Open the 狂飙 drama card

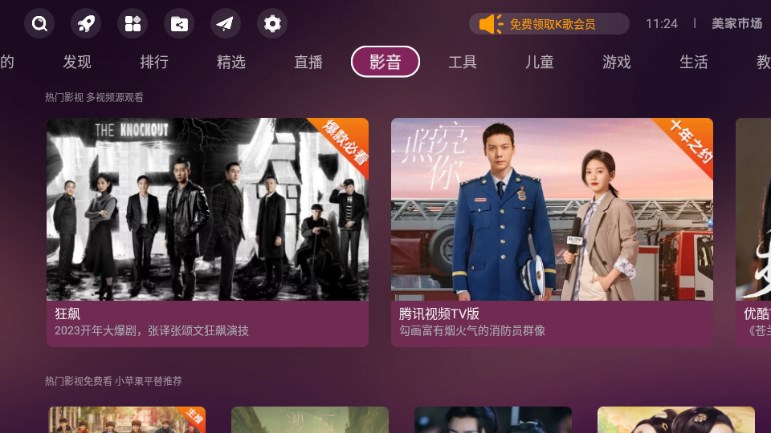[x=207, y=230]
